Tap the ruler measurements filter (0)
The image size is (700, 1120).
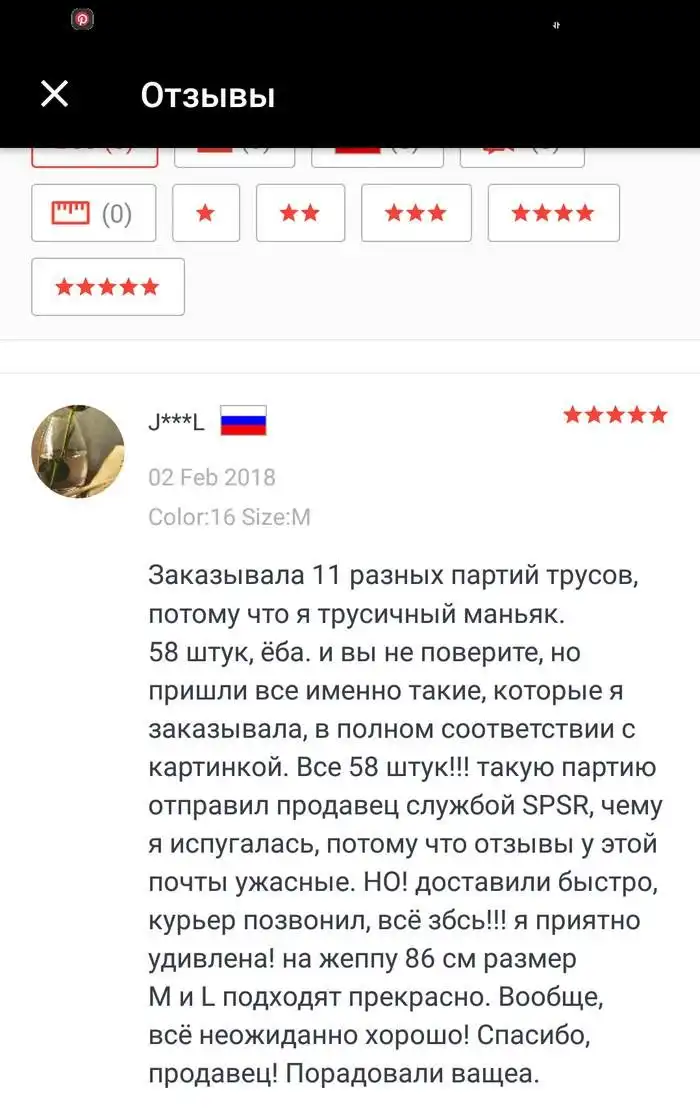(93, 213)
